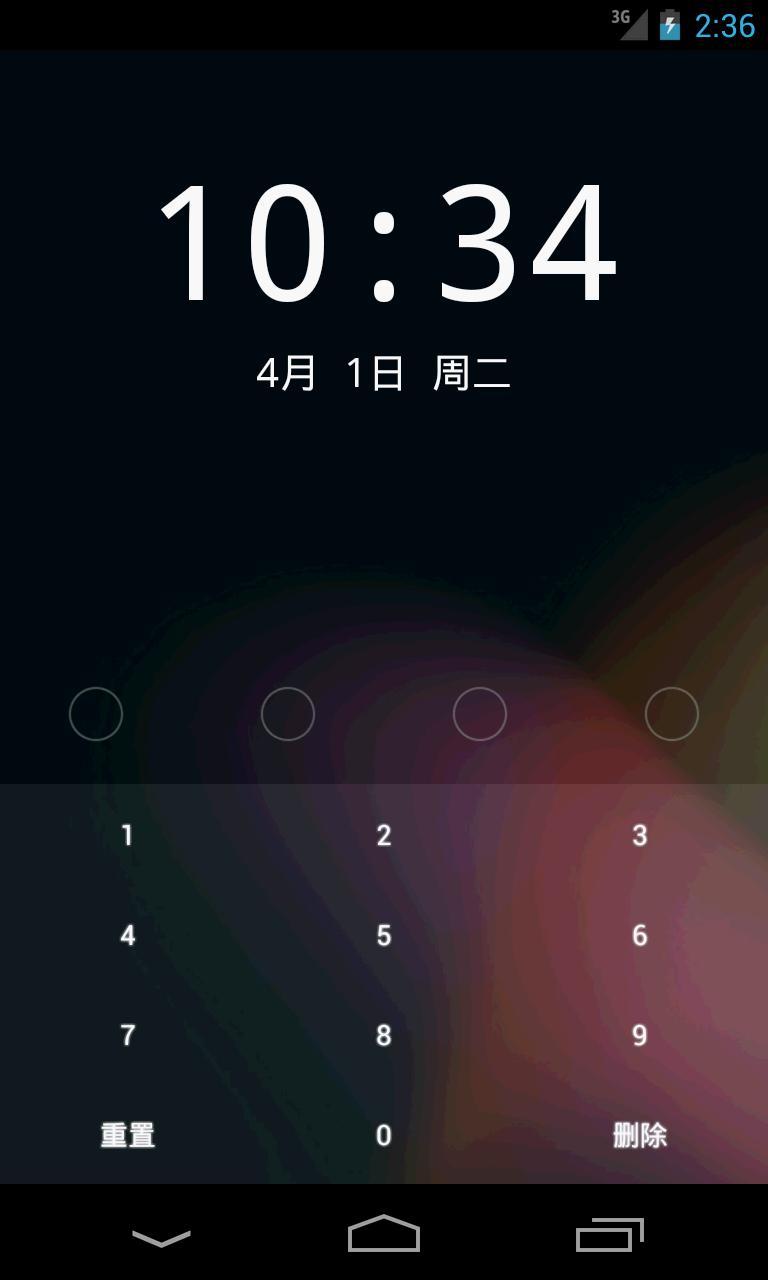Tap the number 1 key
This screenshot has height=1280, width=768.
click(x=127, y=836)
